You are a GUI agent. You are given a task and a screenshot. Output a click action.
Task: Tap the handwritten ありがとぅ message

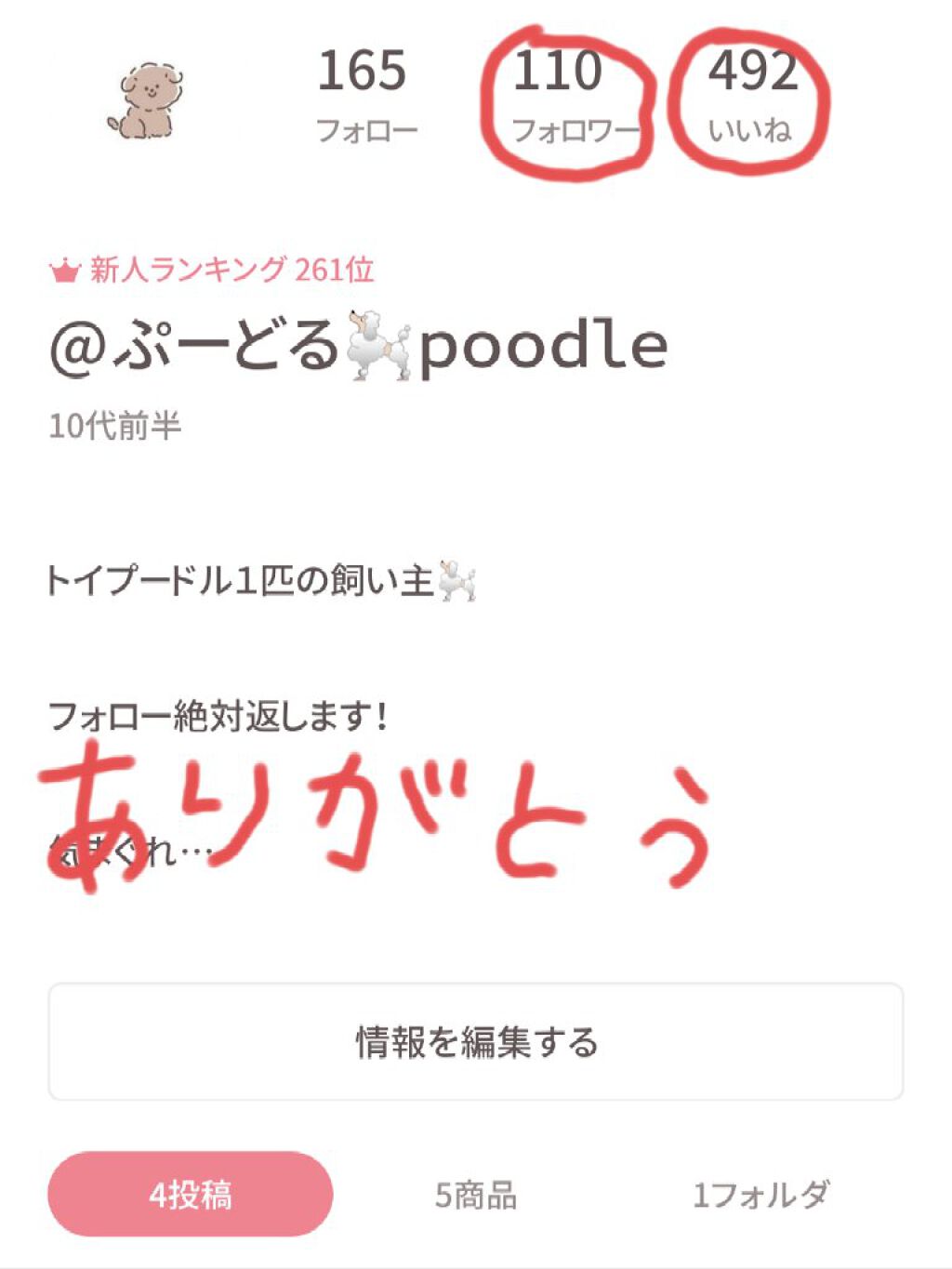(372, 818)
